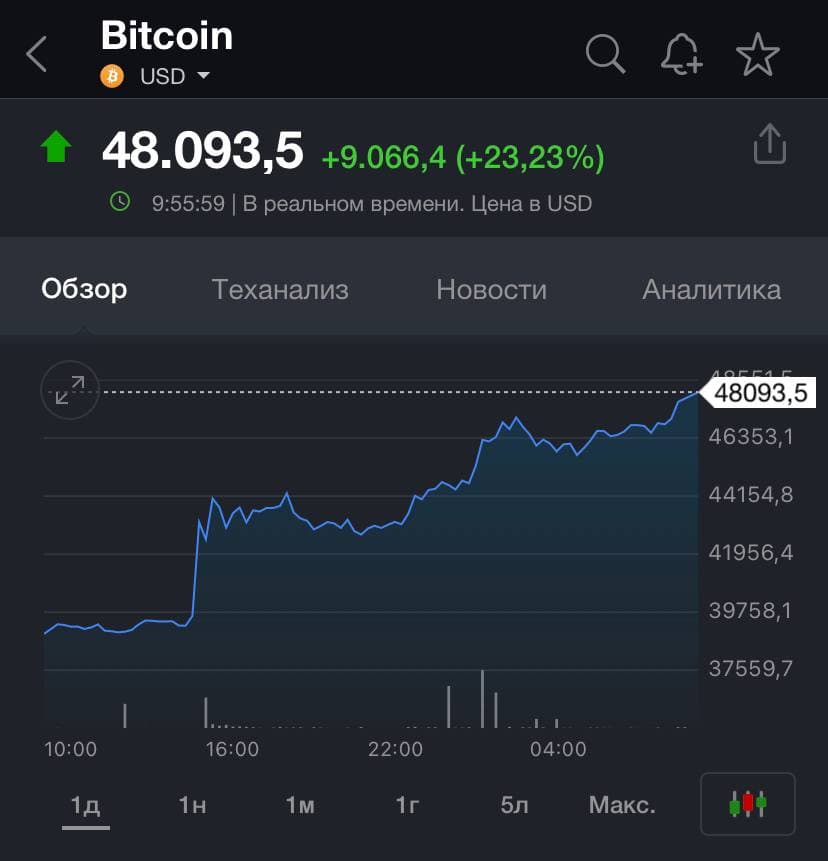Share the Bitcoin quote
Image resolution: width=828 pixels, height=861 pixels.
(769, 144)
